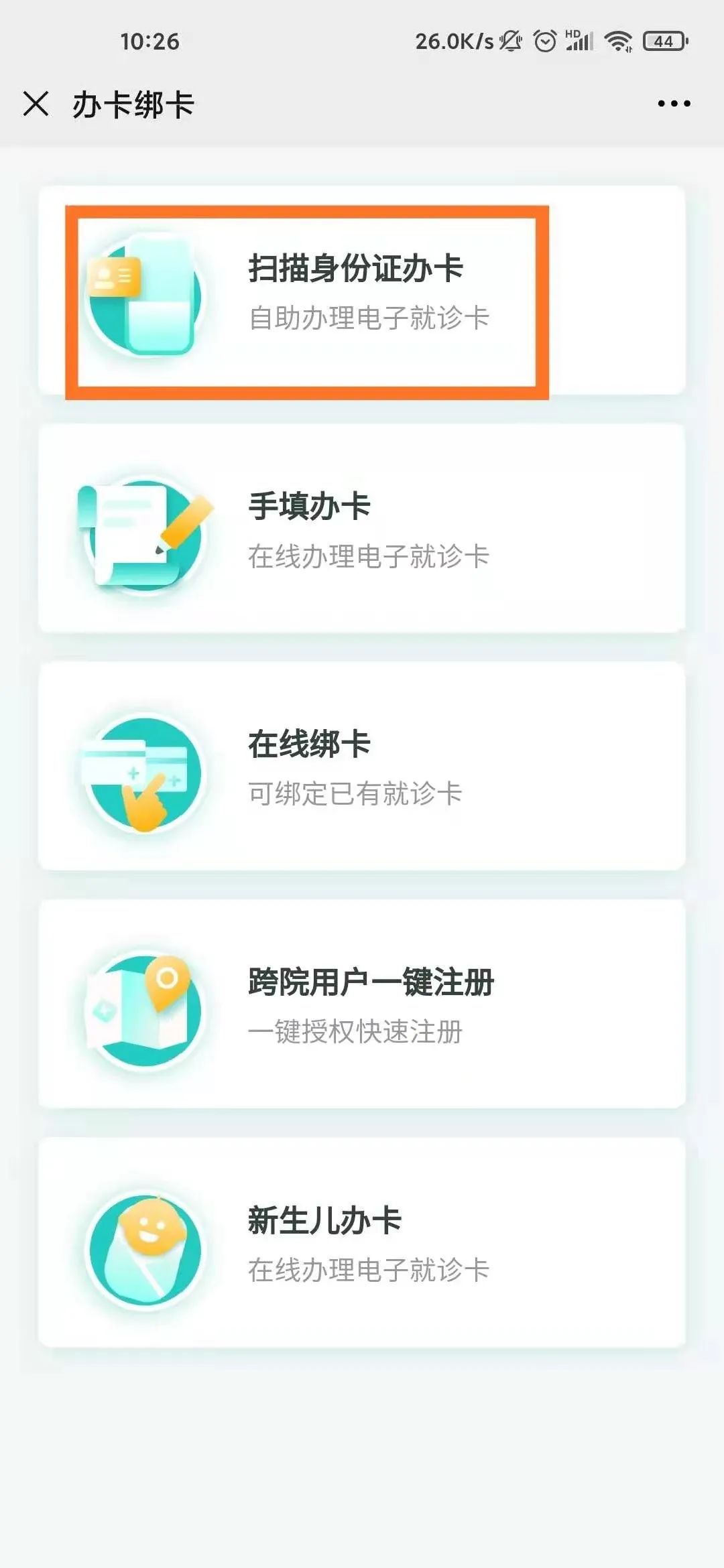Open the three-dot overflow menu
The height and width of the screenshot is (1568, 724).
pos(674,104)
